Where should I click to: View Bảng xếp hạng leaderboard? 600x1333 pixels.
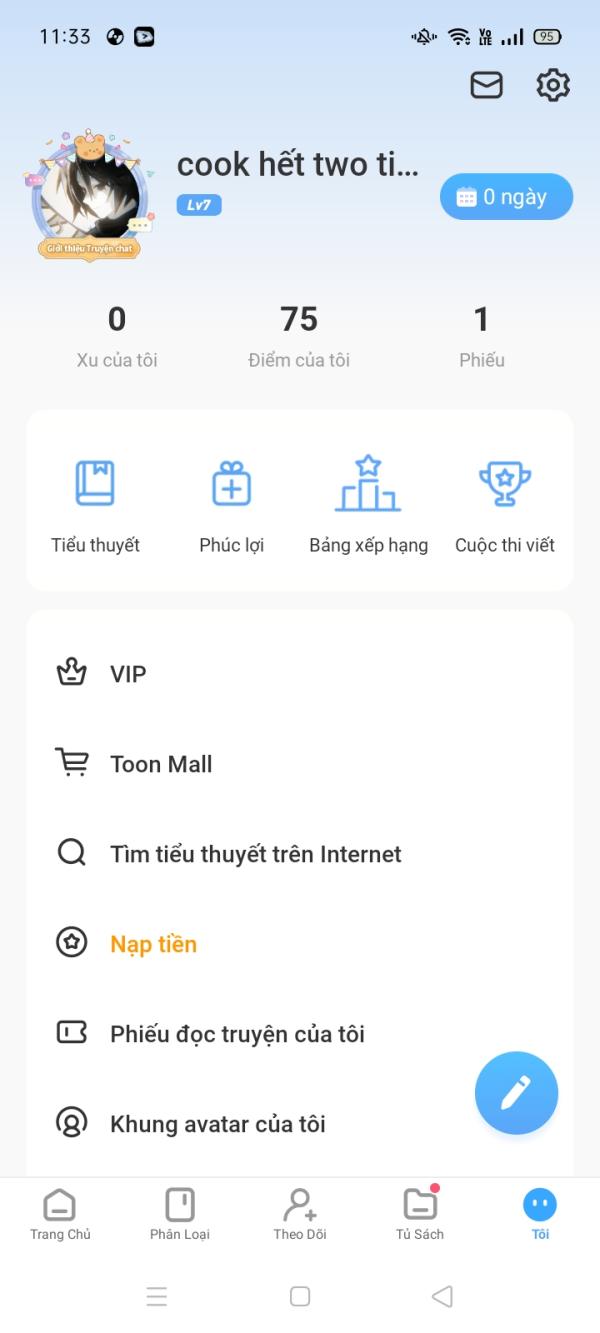click(368, 505)
